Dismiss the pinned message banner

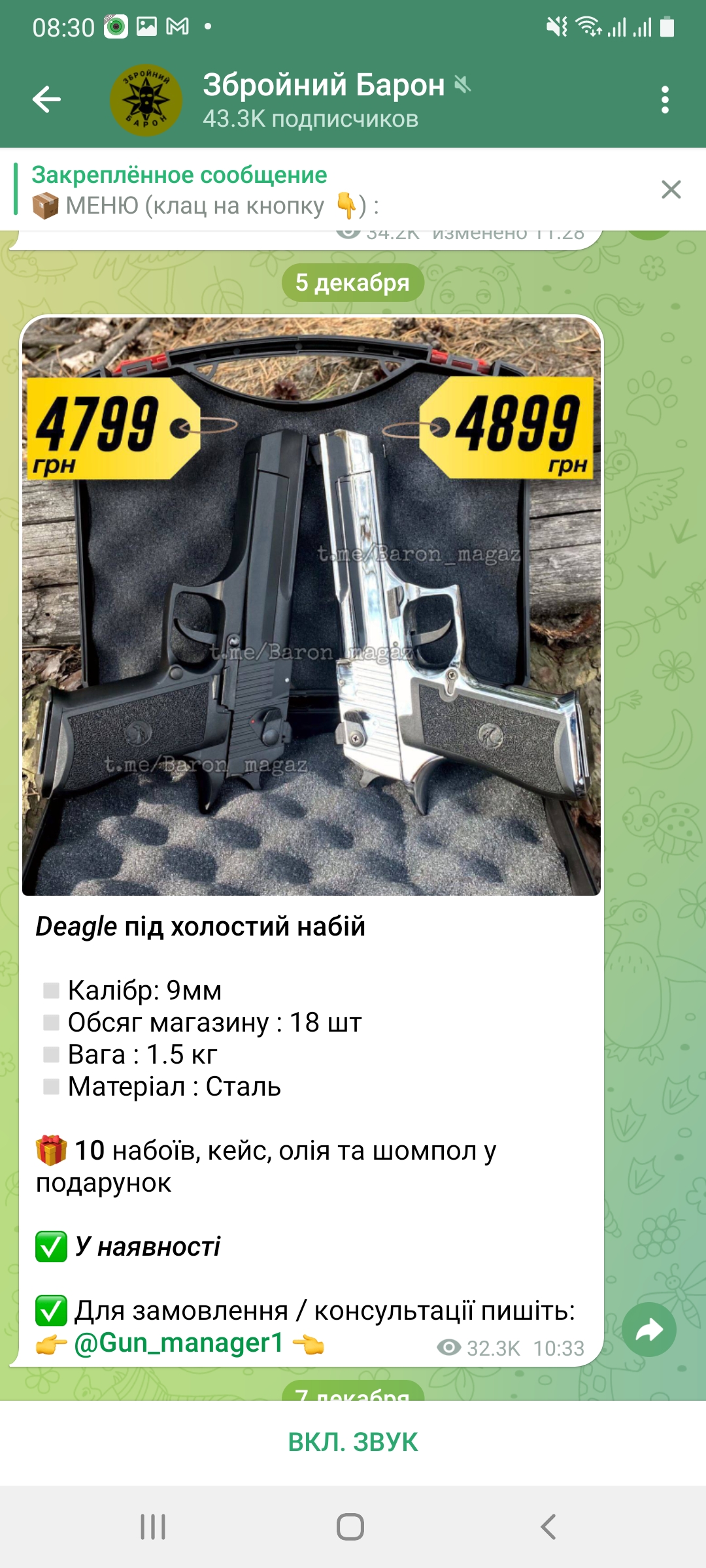coord(671,189)
